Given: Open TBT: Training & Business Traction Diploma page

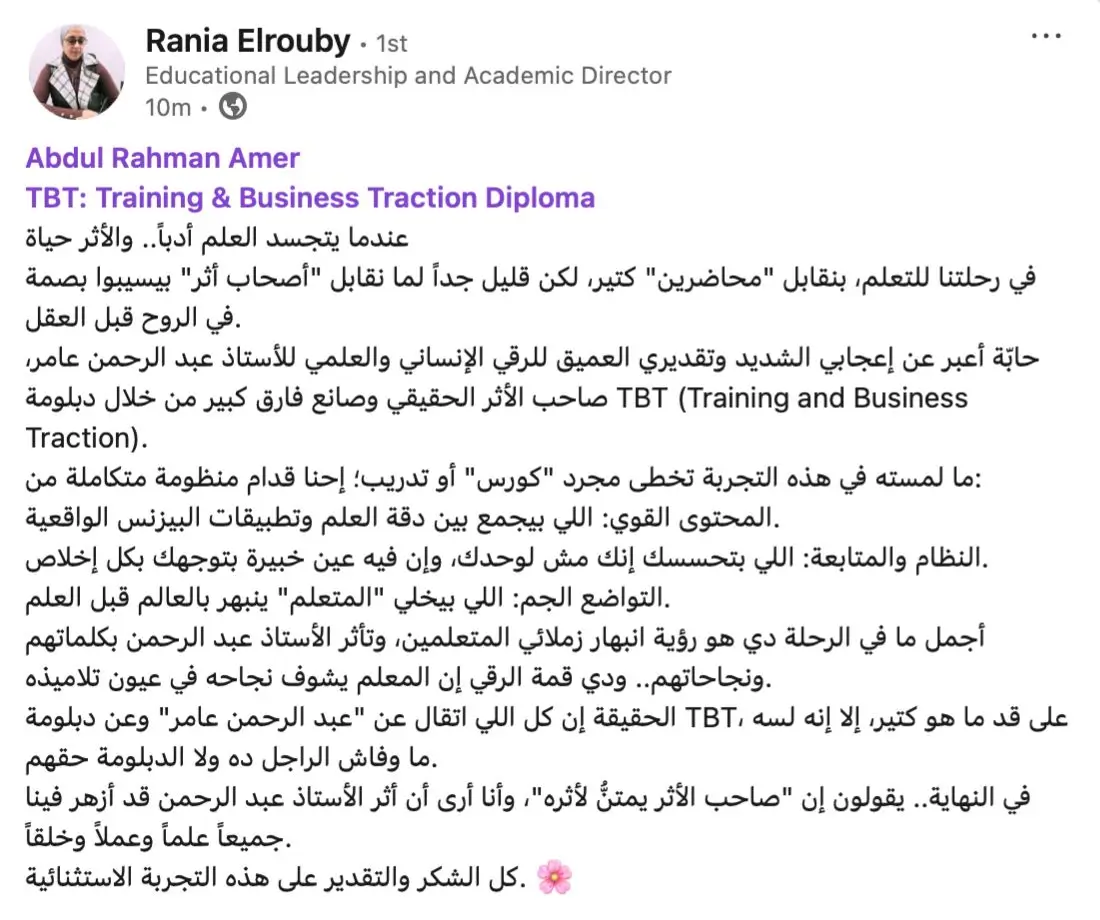Looking at the screenshot, I should pyautogui.click(x=310, y=197).
